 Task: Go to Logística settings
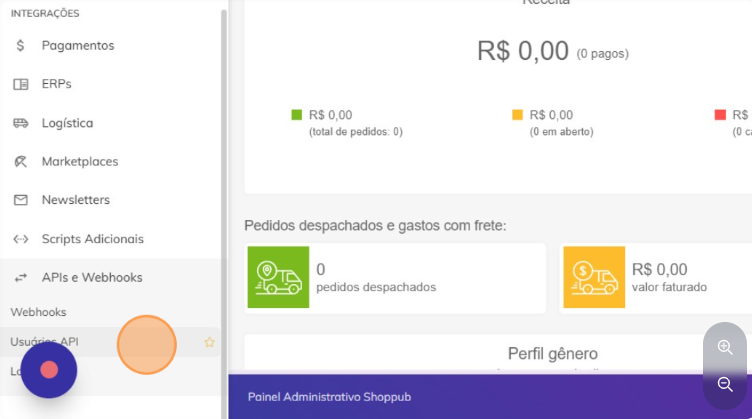(67, 123)
